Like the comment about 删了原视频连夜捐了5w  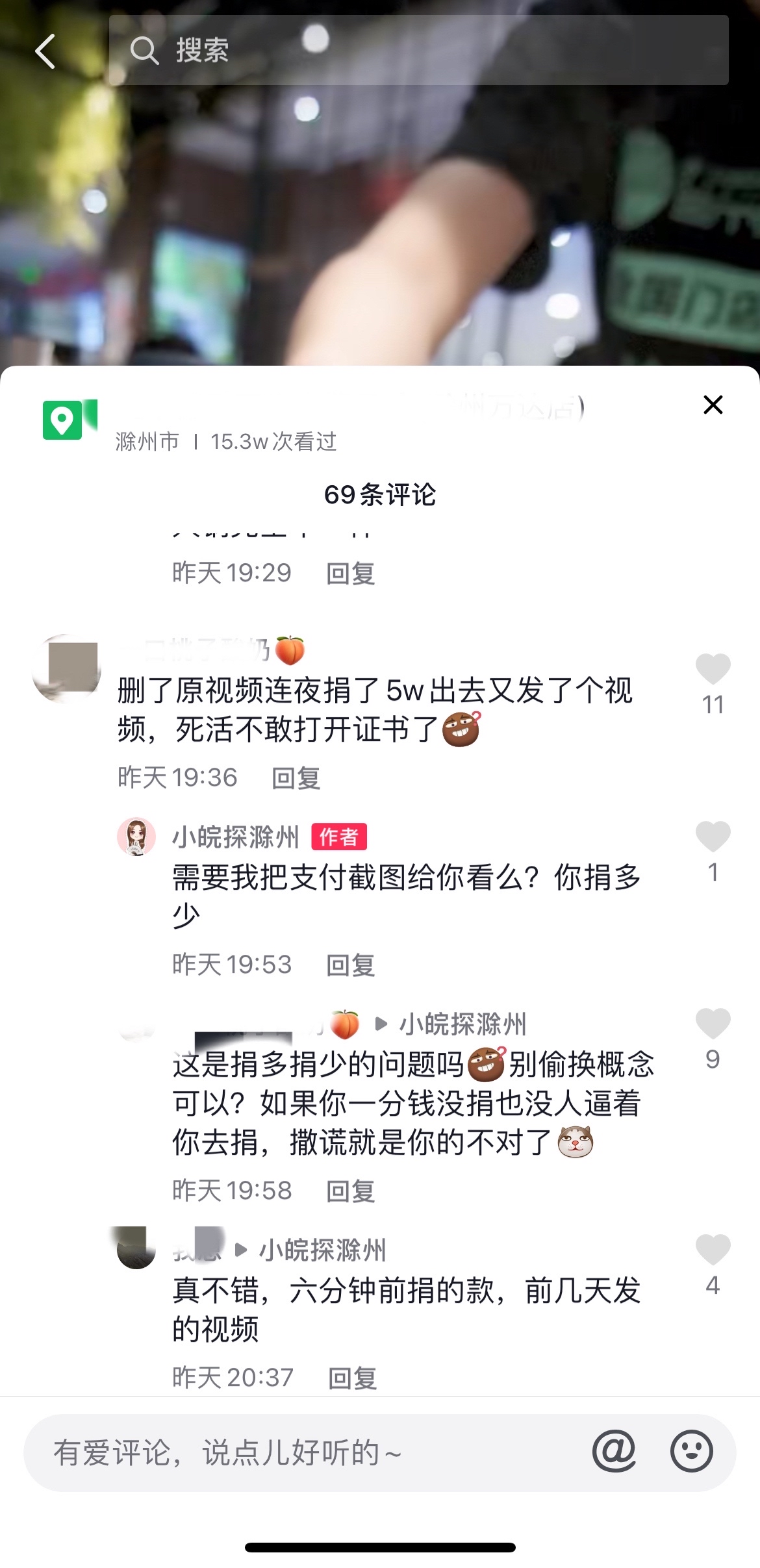(x=713, y=670)
